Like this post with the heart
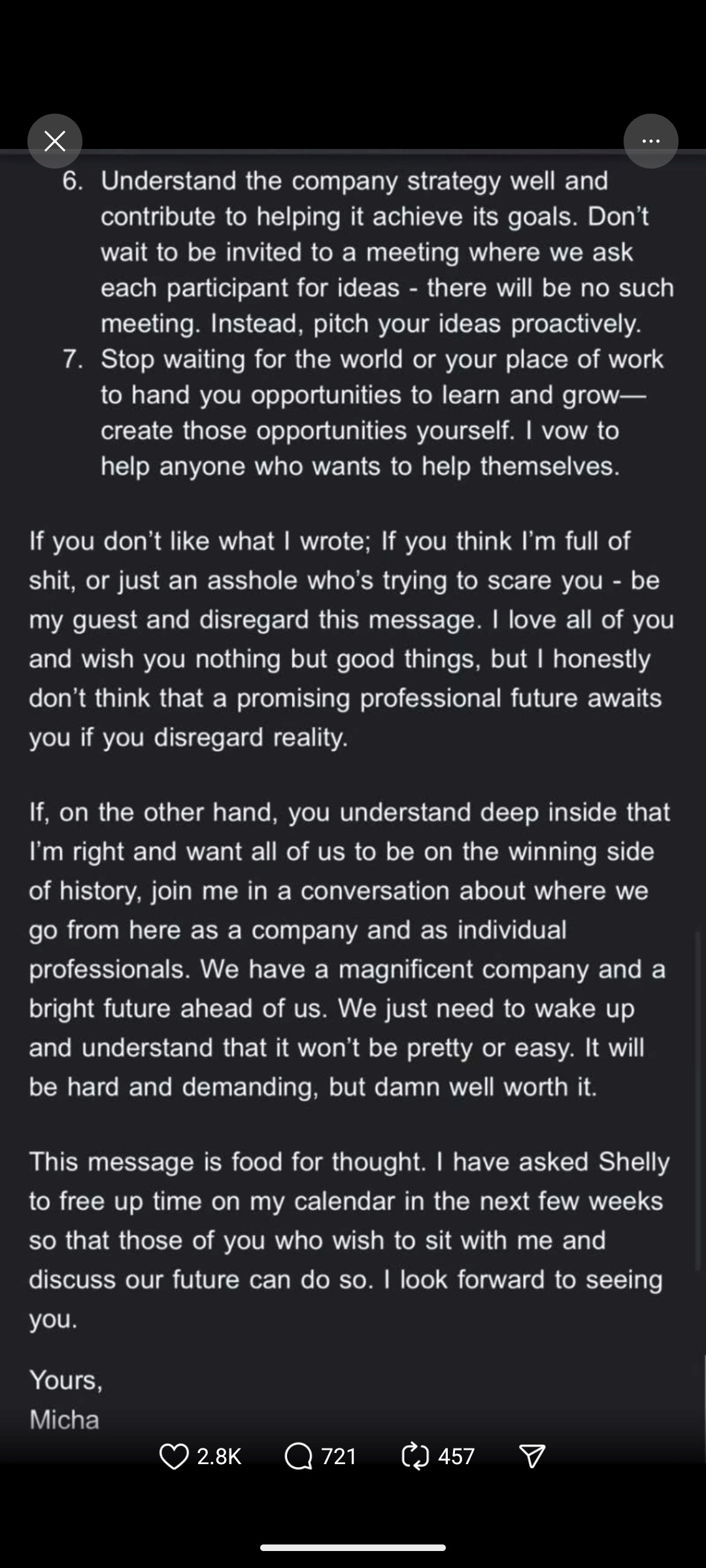The height and width of the screenshot is (1568, 706). click(174, 1456)
